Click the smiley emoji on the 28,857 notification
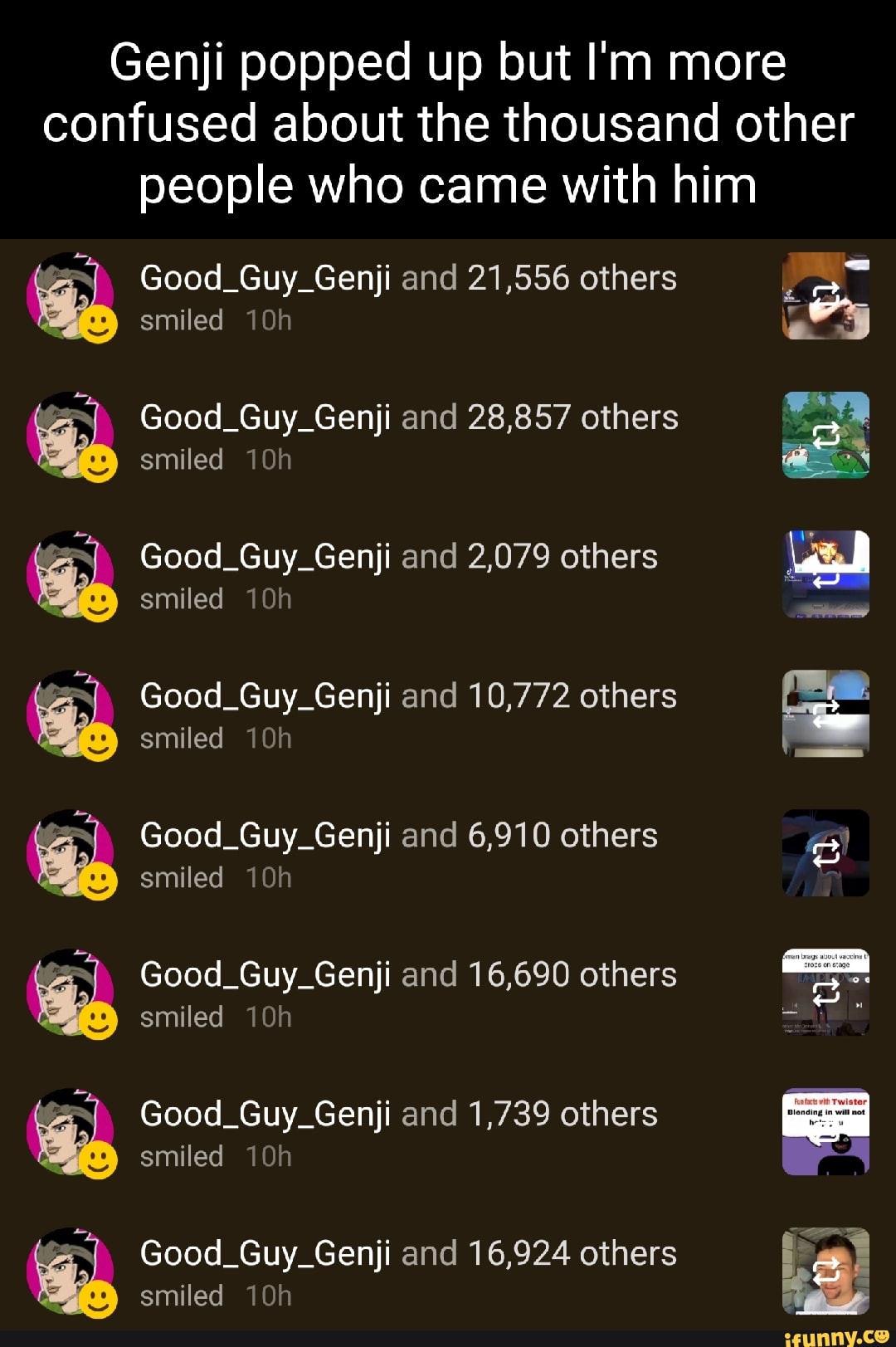 point(98,463)
